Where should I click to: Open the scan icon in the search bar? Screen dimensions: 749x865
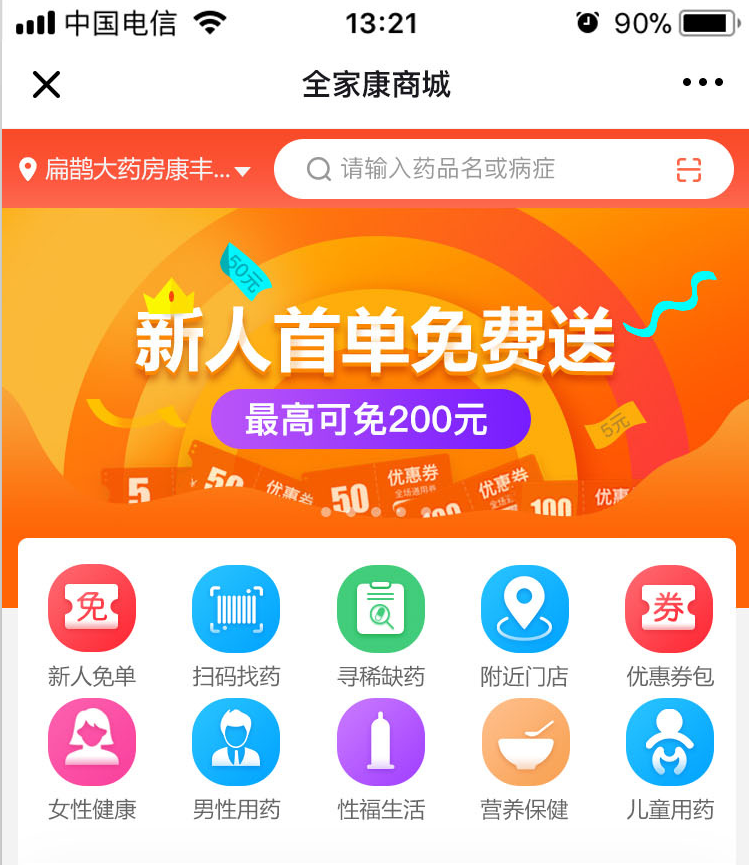689,169
